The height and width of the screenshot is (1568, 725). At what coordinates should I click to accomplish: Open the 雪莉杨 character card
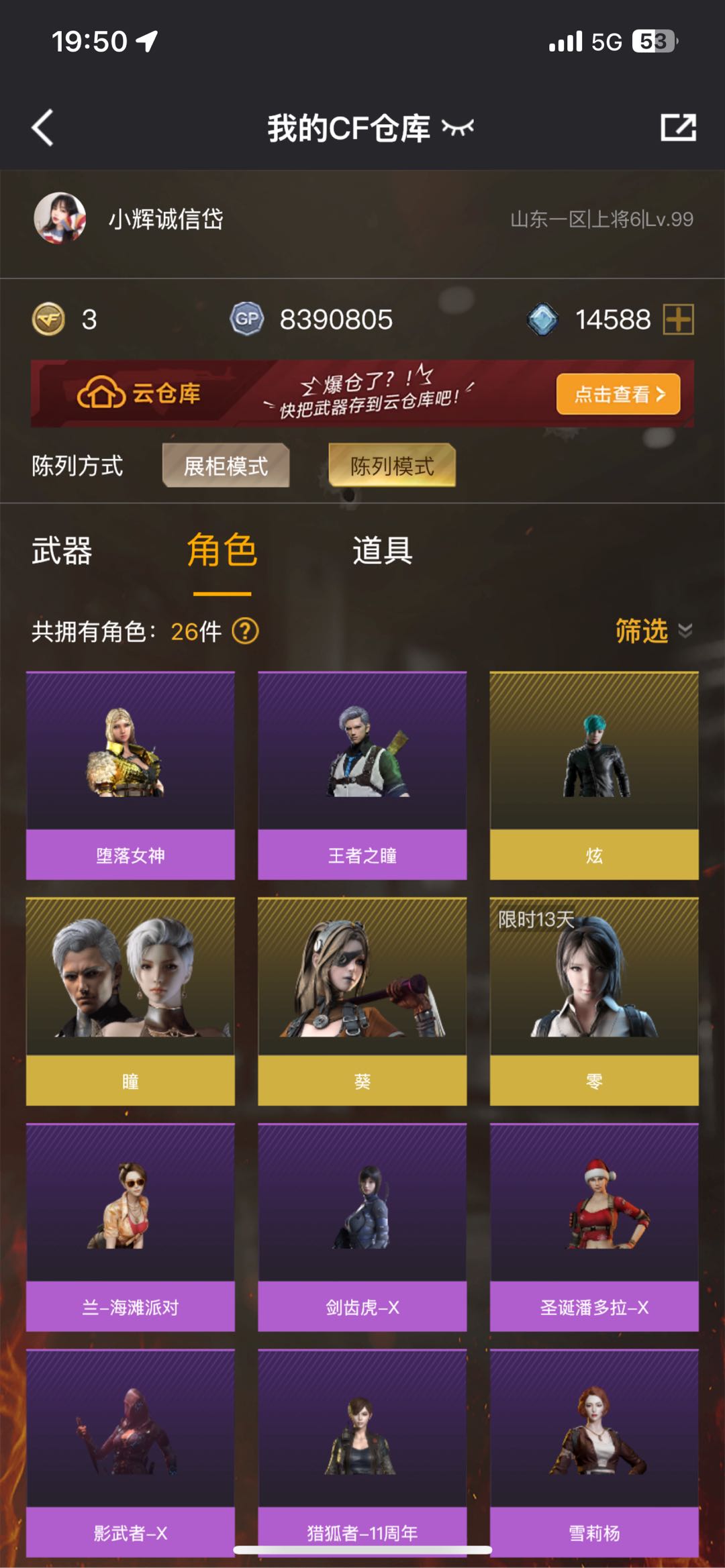(594, 1453)
